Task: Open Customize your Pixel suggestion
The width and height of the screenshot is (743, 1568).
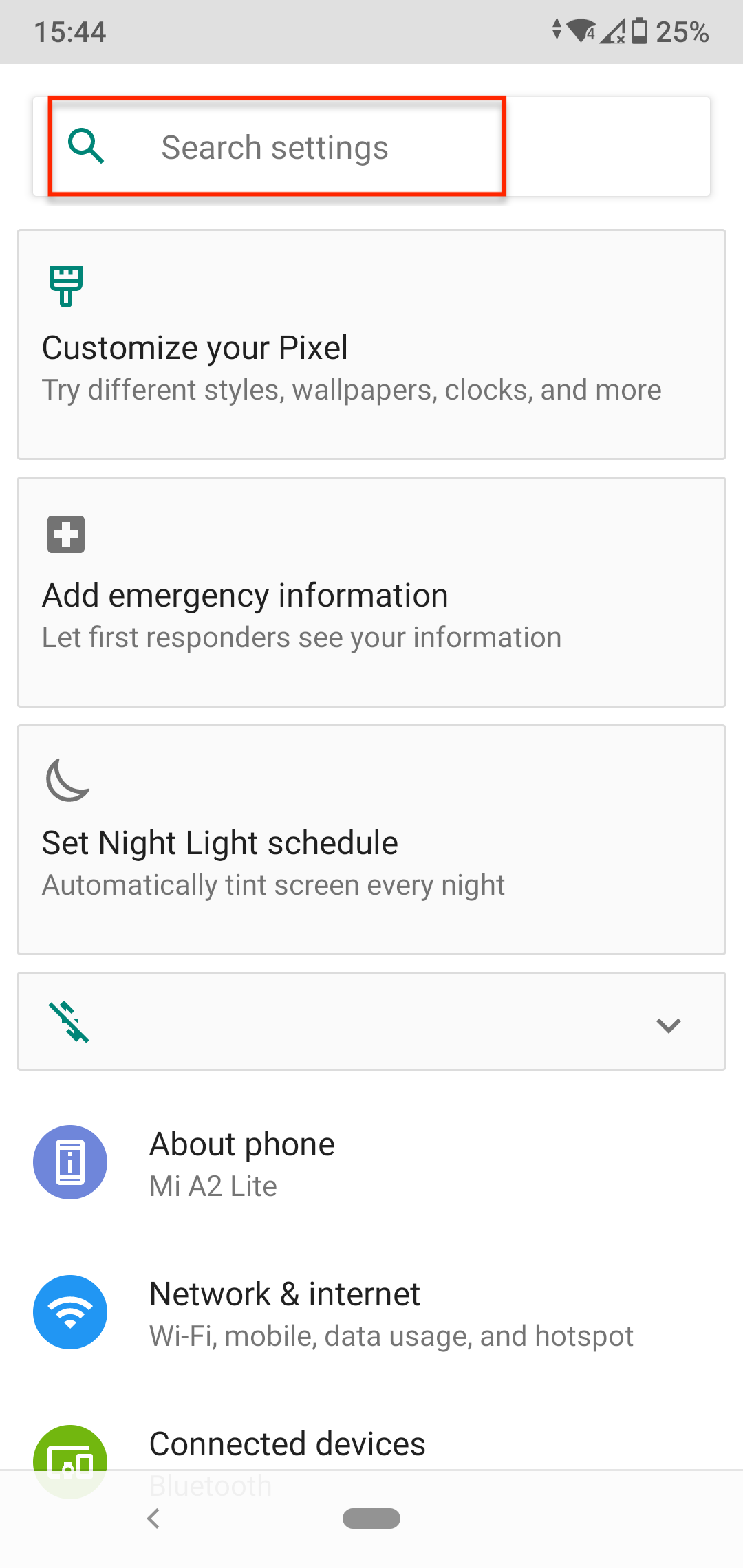Action: click(x=371, y=344)
